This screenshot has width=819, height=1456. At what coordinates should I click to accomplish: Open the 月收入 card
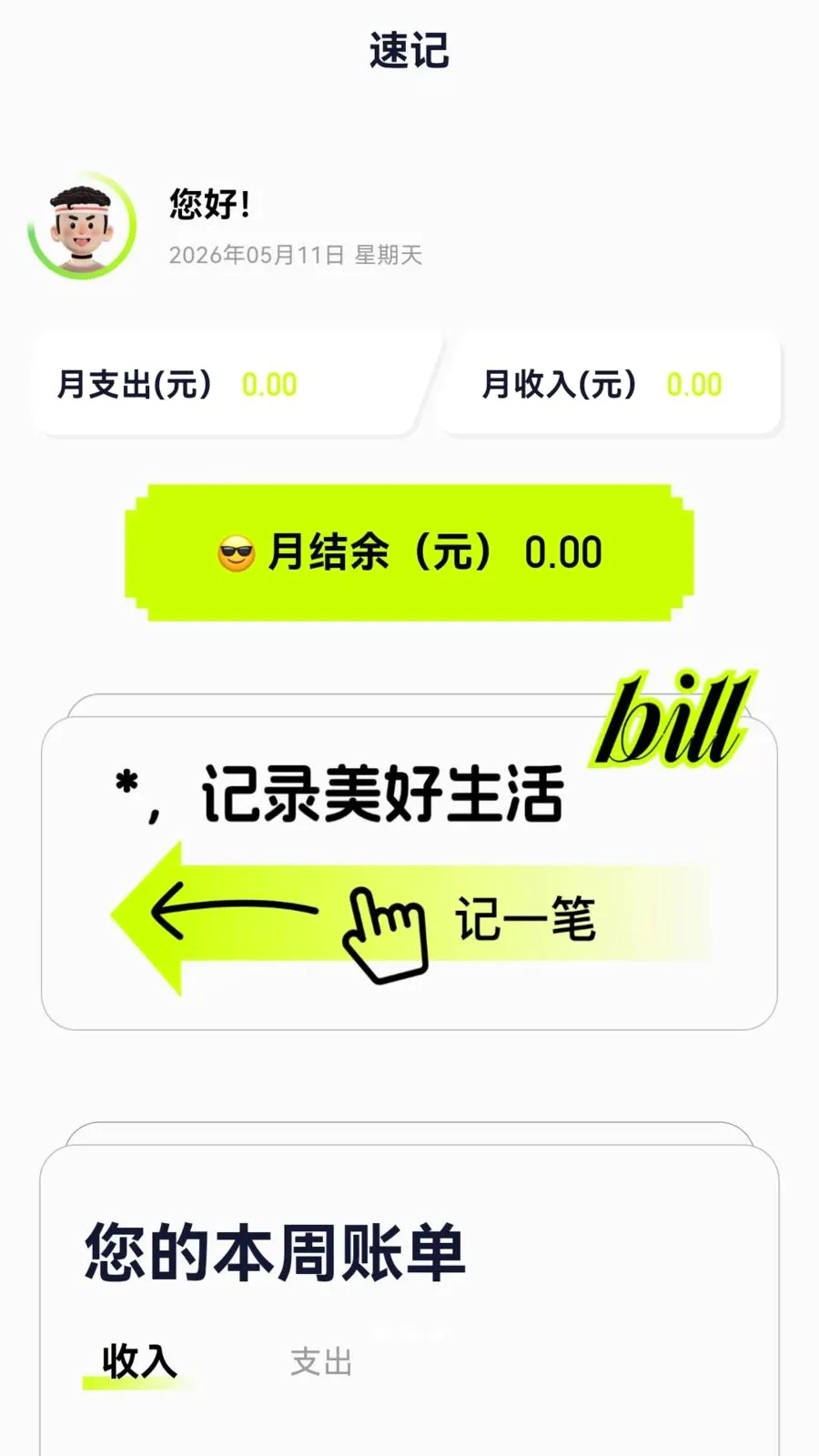(608, 384)
